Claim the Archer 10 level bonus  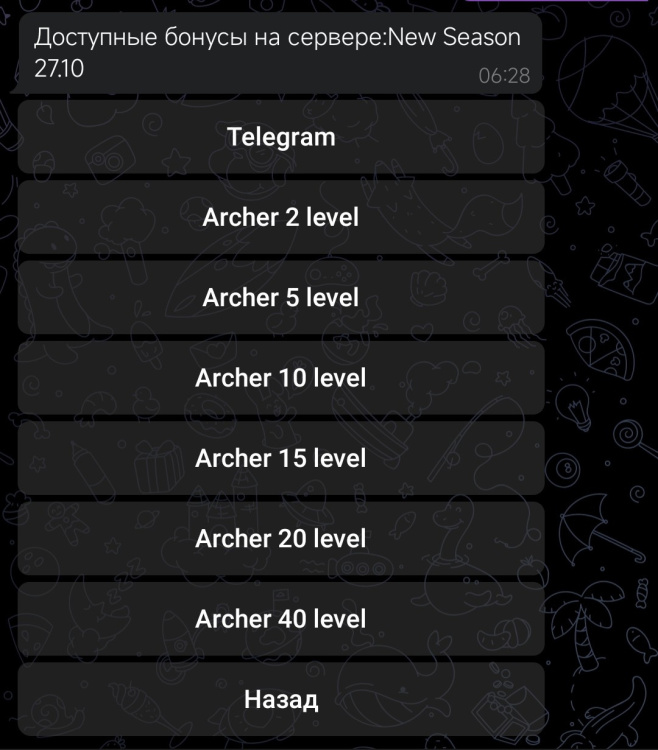(x=281, y=378)
